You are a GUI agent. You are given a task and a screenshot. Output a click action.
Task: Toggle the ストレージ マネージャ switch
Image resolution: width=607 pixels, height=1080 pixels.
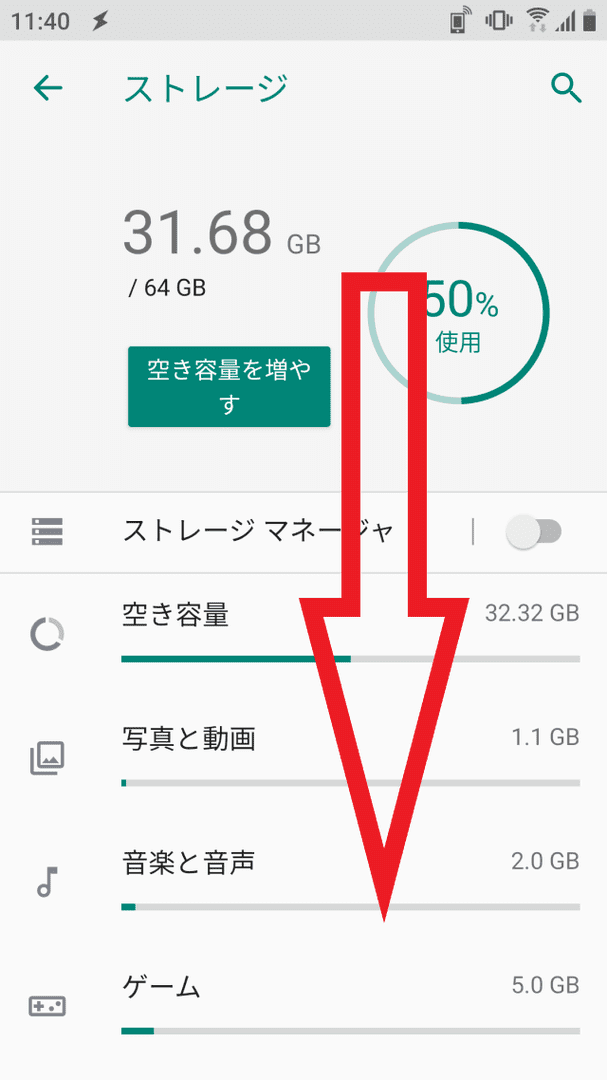pos(534,532)
